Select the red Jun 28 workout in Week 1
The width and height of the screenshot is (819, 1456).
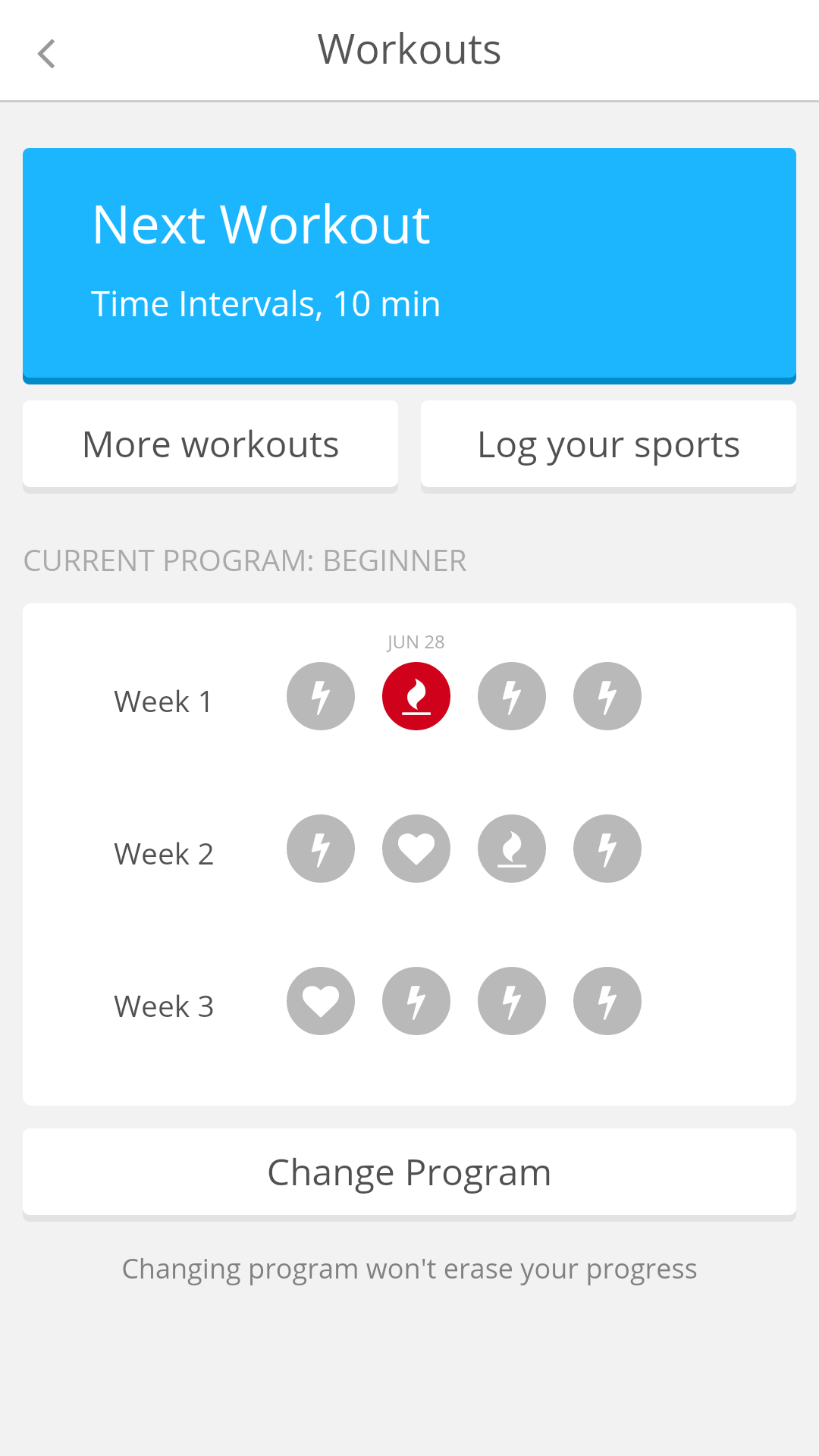coord(416,696)
